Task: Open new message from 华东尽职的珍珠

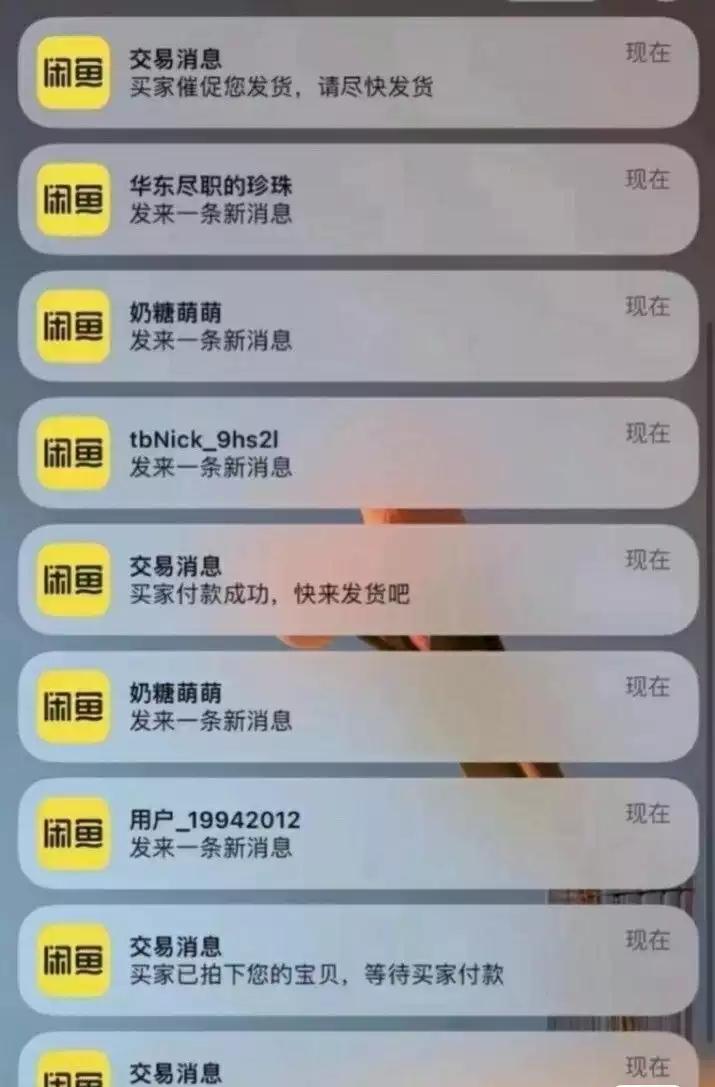Action: 357,199
